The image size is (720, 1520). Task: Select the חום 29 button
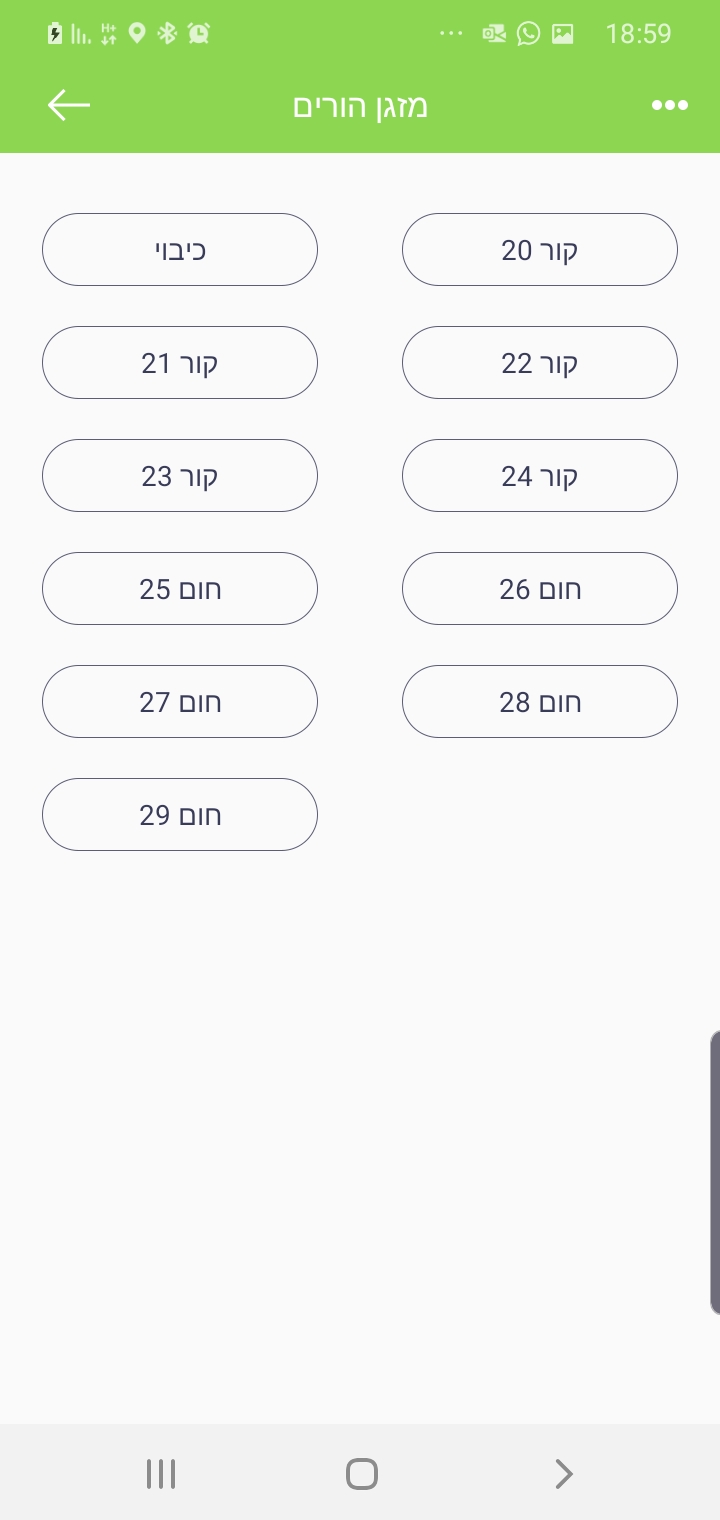(x=180, y=814)
